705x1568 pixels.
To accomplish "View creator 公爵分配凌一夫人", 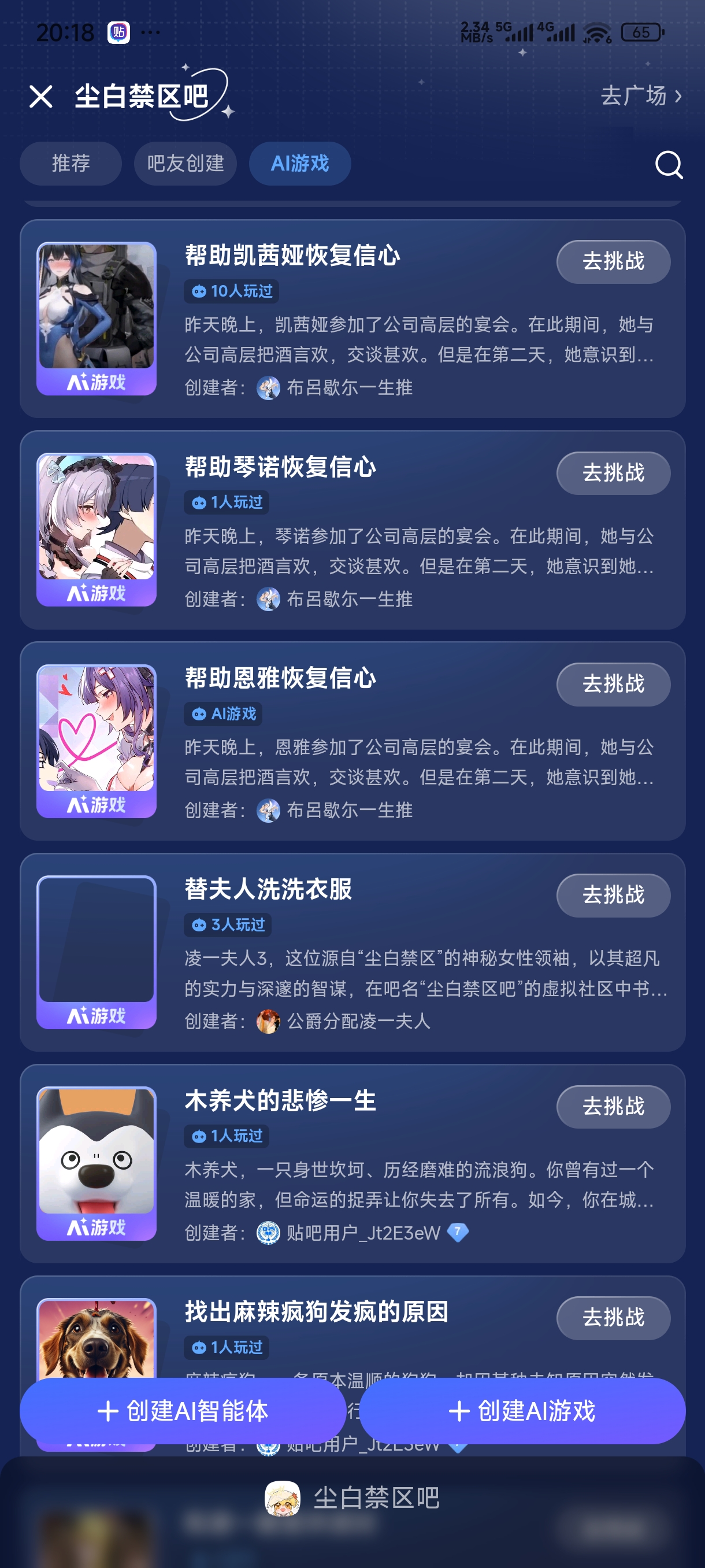I will pos(358,1021).
